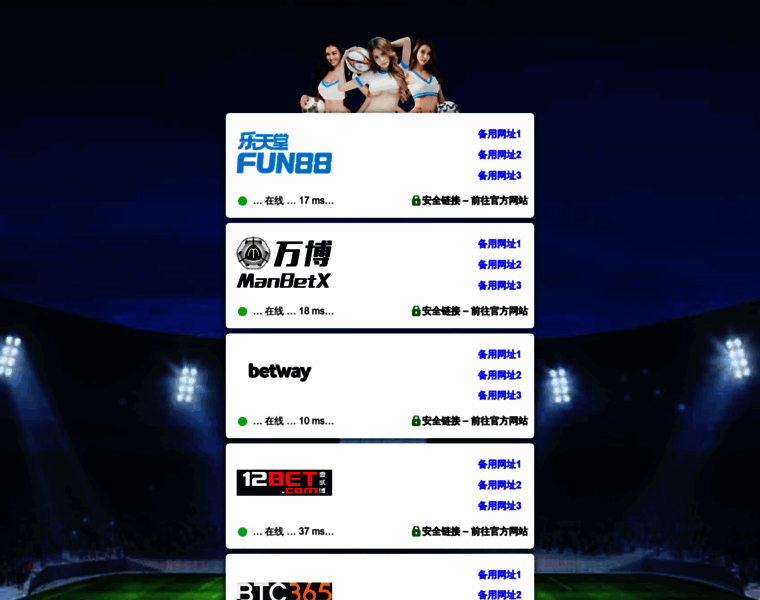Tap the 万博 ManBetX logo card
This screenshot has width=760, height=600.
[x=284, y=264]
